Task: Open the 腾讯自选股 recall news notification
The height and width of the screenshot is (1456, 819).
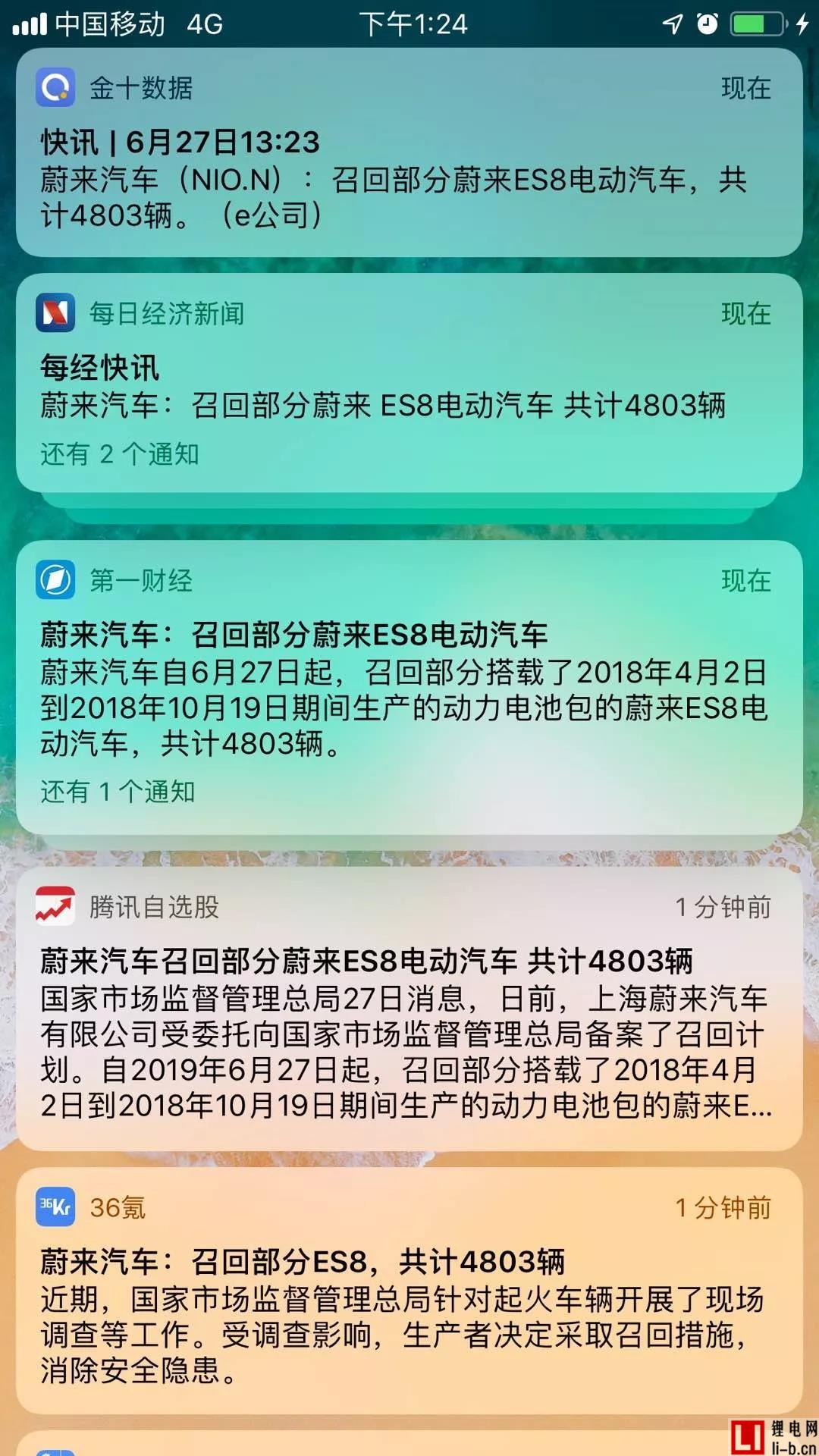Action: point(409,1031)
